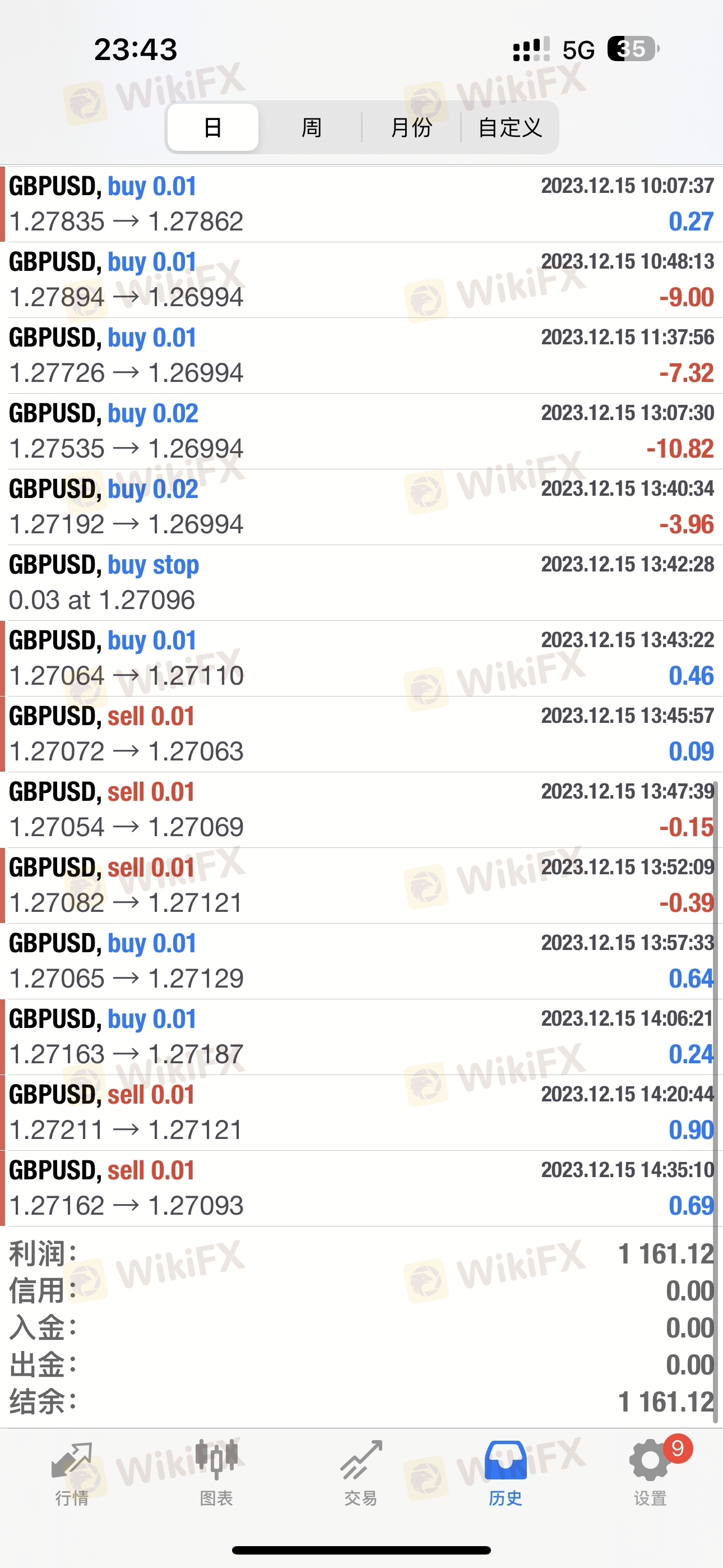The width and height of the screenshot is (723, 1568).
Task: Expand the GBPUSD trade with -7.32 loss
Action: click(361, 356)
